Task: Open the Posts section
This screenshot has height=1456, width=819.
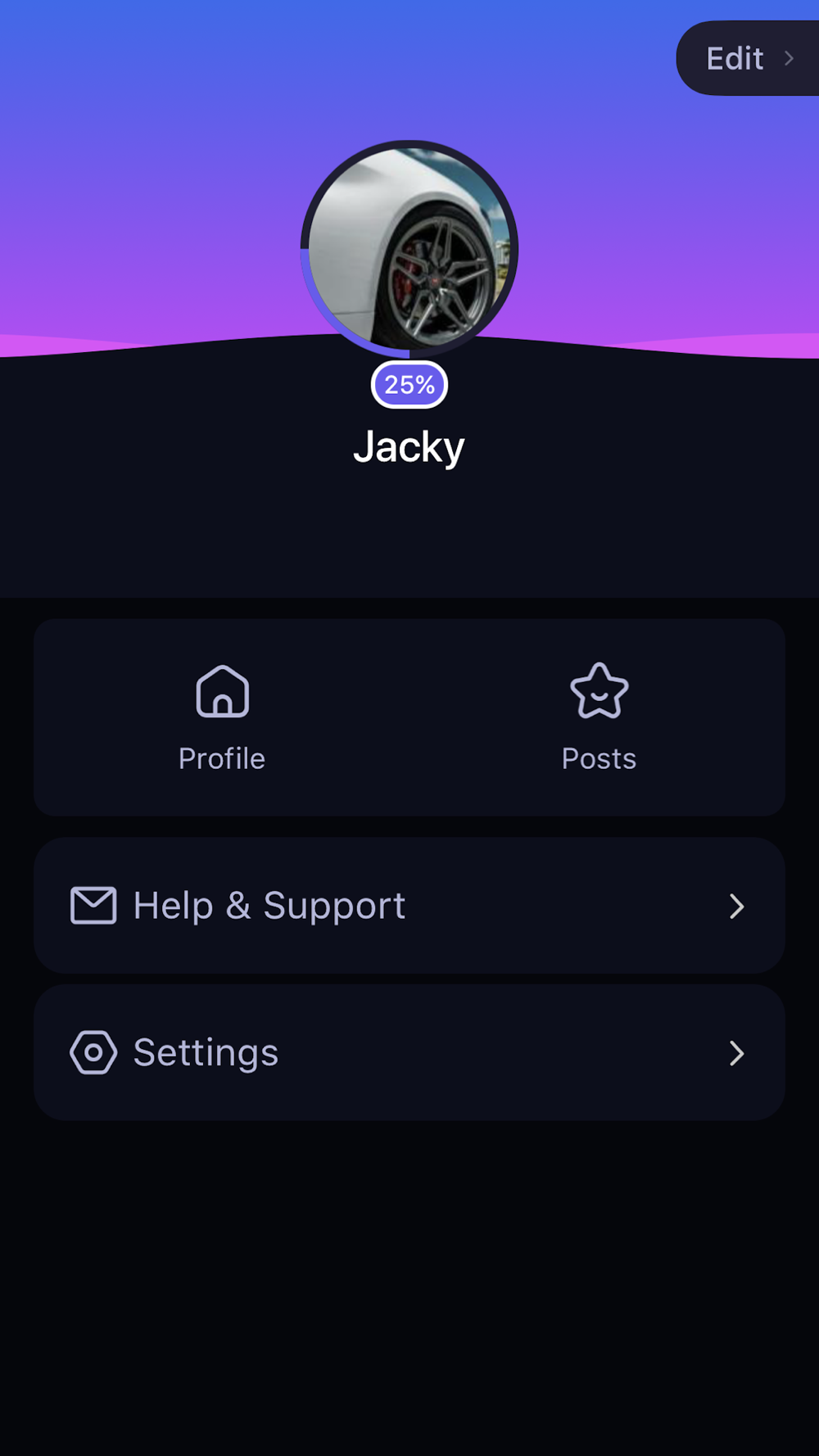Action: point(599,718)
